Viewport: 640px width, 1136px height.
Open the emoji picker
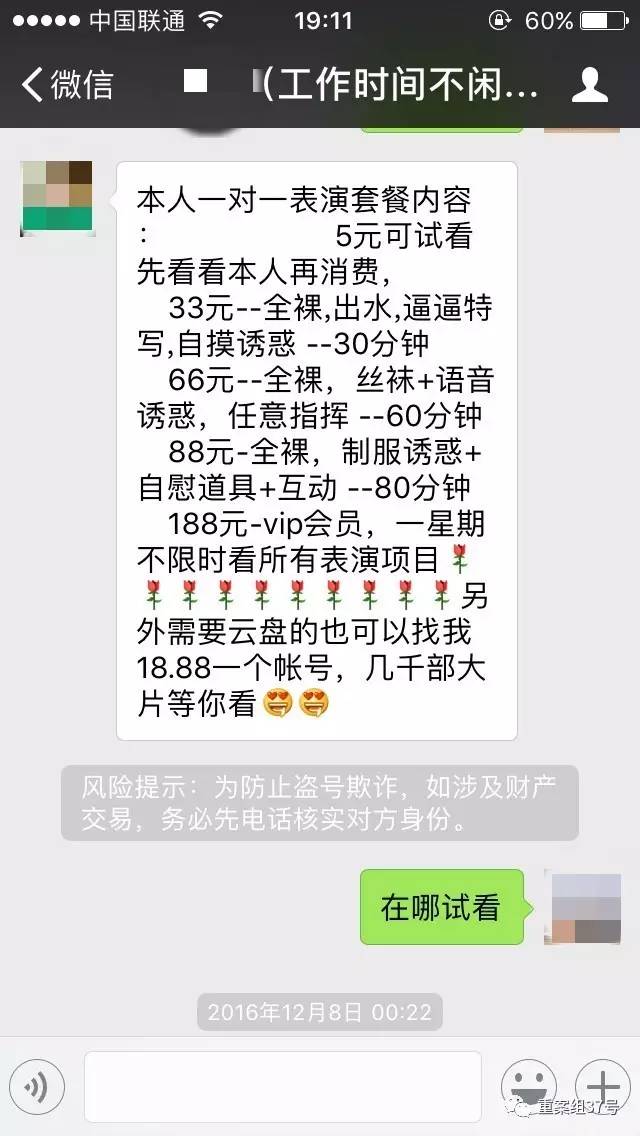(x=528, y=1087)
